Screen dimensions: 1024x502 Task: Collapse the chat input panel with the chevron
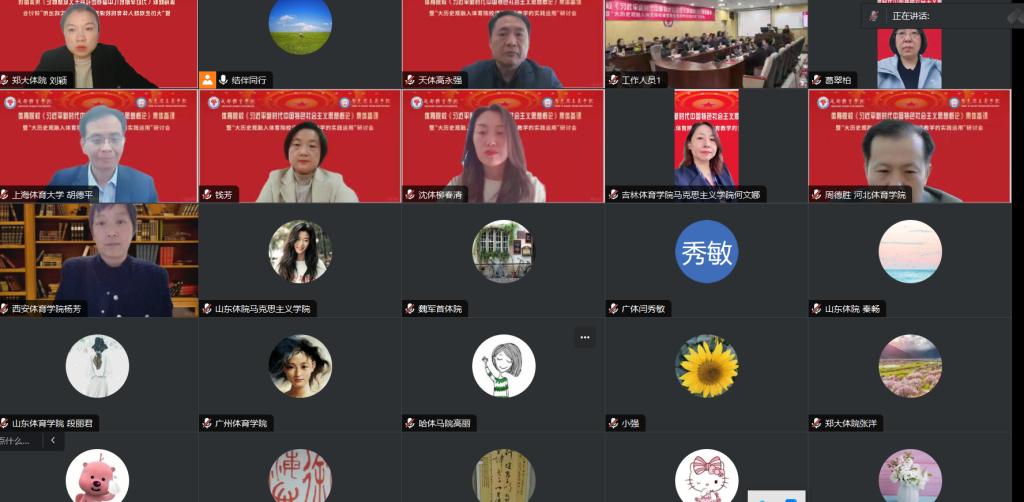53,440
